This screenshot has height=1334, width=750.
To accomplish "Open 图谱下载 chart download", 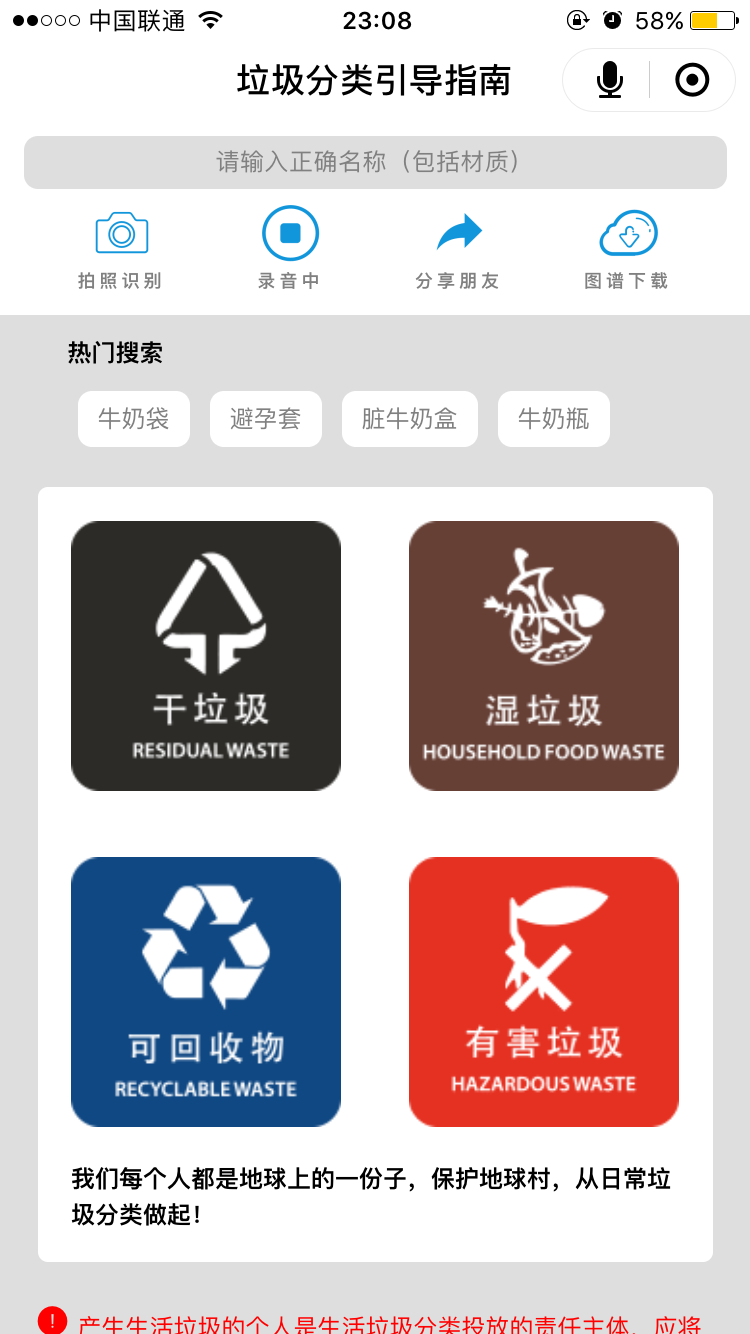I will (627, 248).
